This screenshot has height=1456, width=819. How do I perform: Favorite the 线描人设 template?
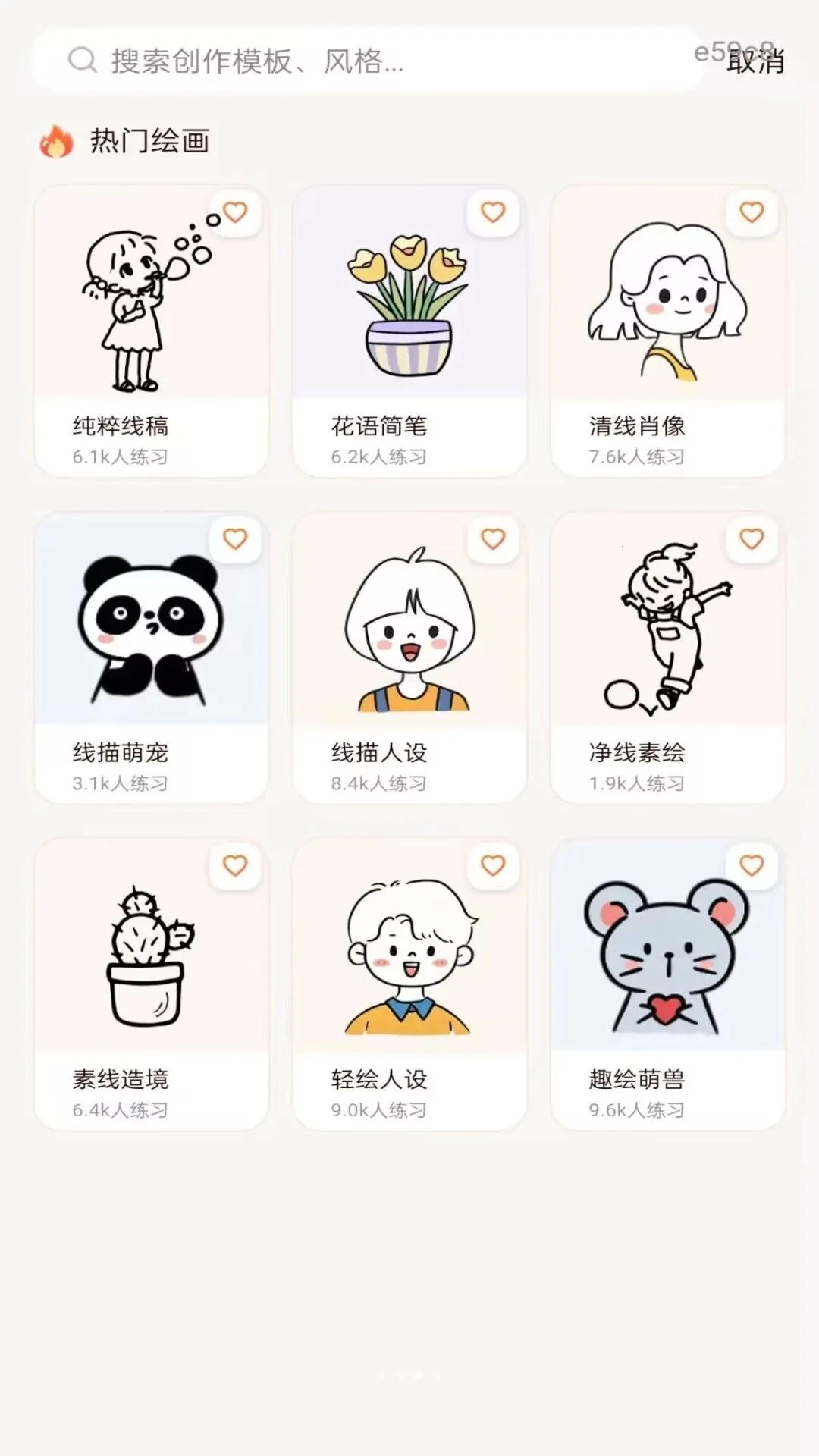(493, 539)
